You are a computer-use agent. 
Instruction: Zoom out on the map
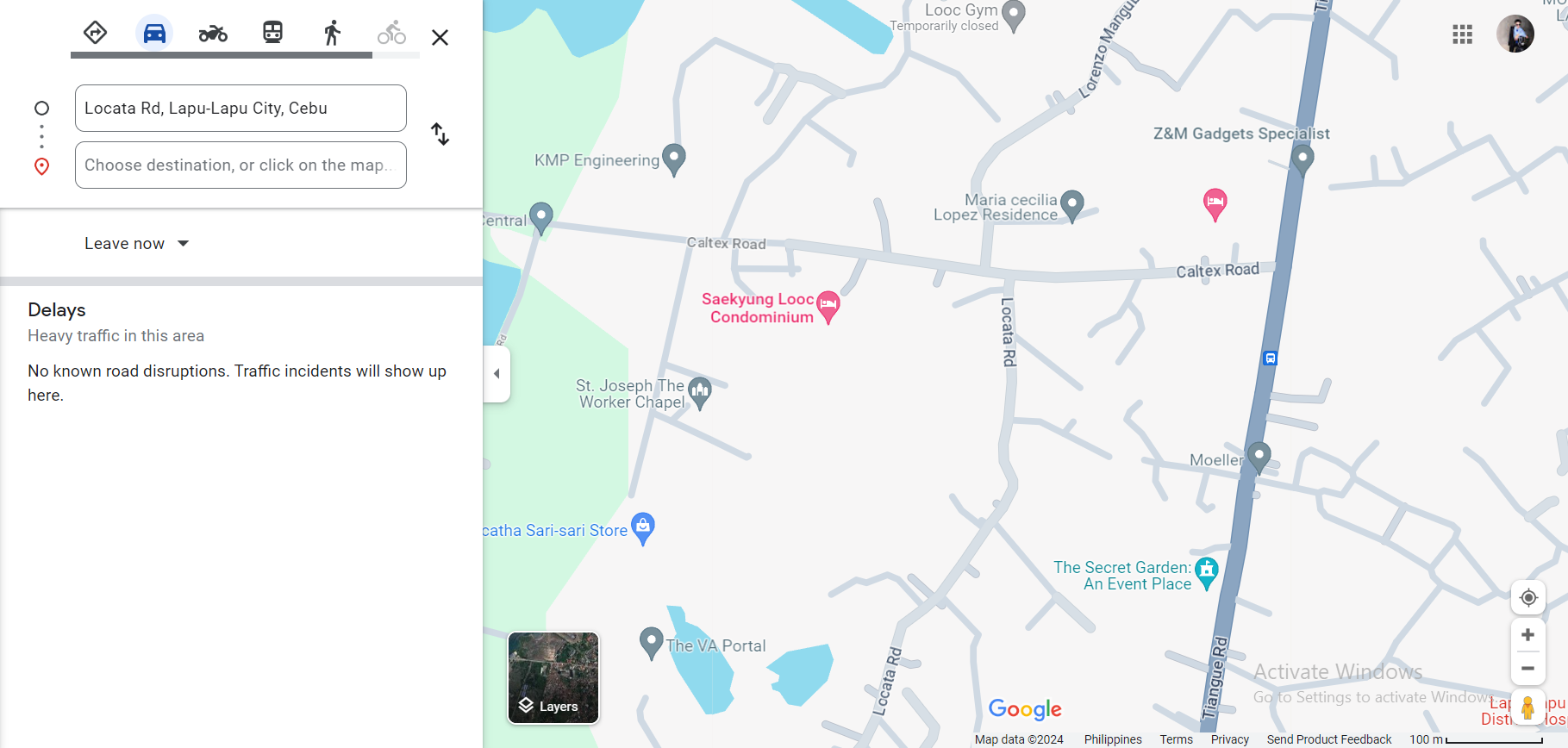coord(1527,668)
